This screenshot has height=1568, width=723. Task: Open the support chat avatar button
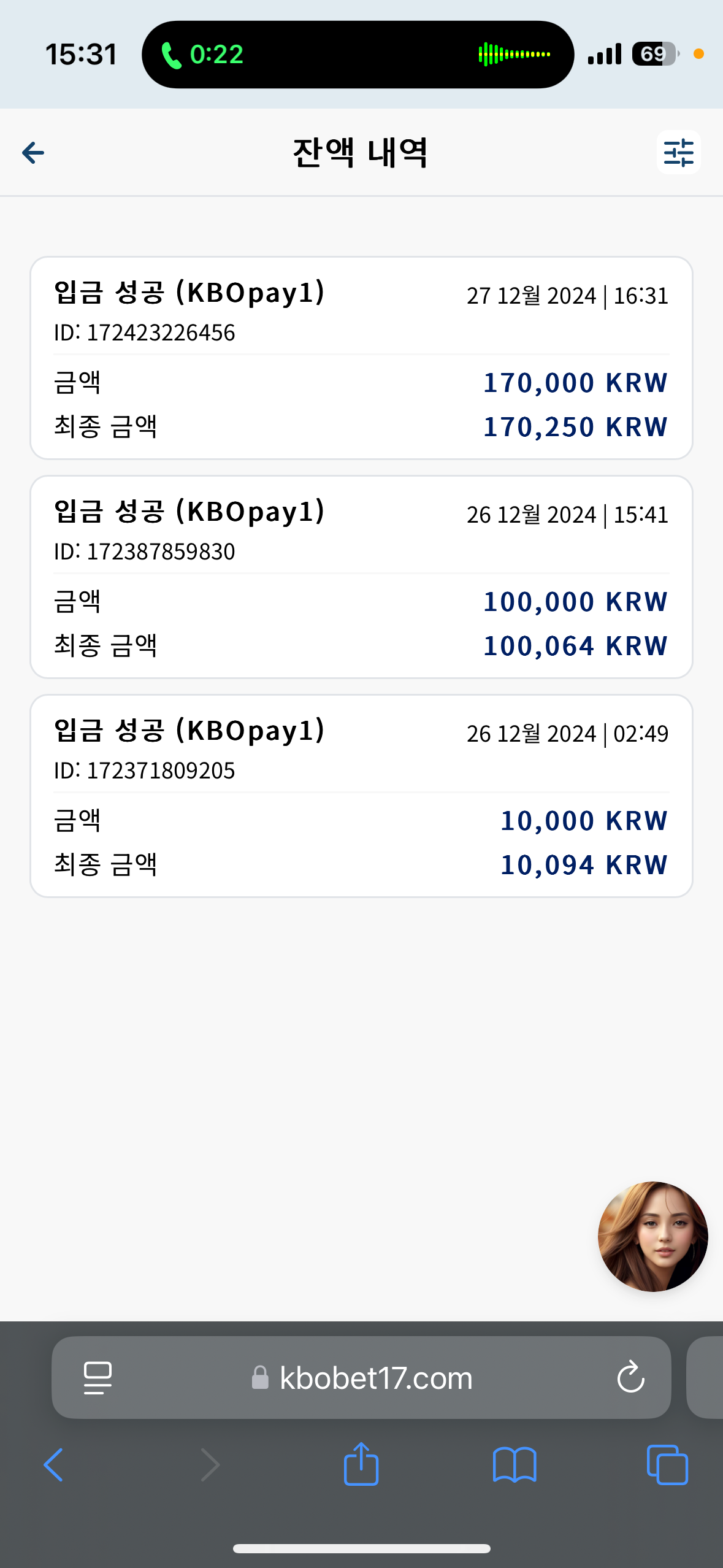(652, 1236)
